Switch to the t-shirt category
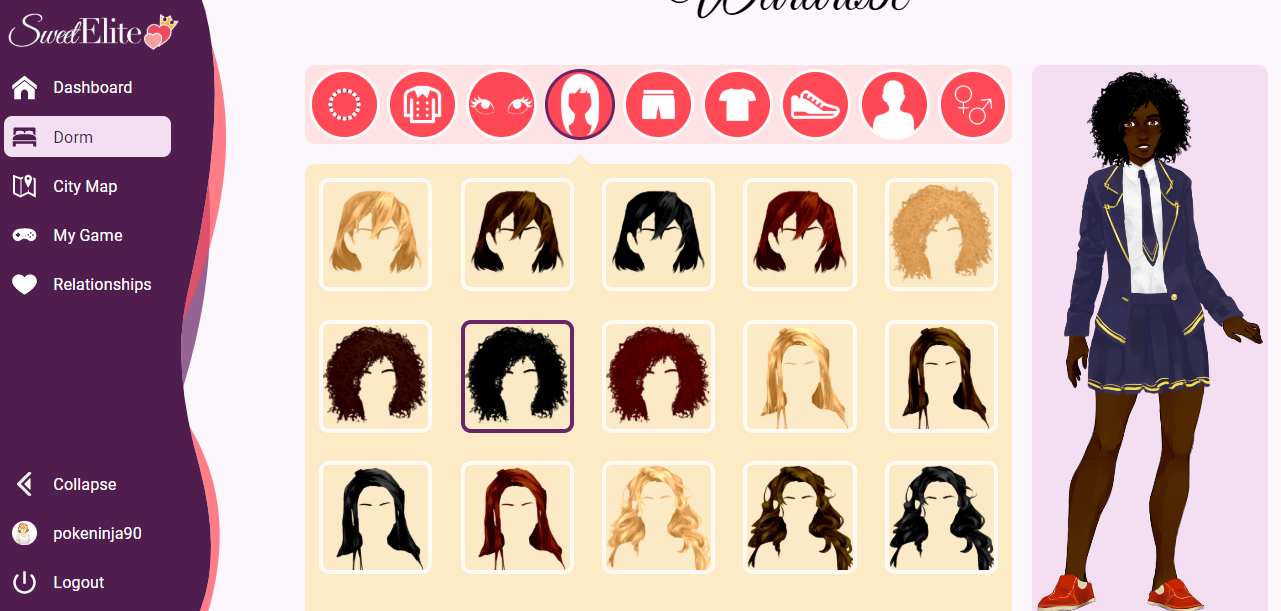The height and width of the screenshot is (611, 1281). pos(737,104)
